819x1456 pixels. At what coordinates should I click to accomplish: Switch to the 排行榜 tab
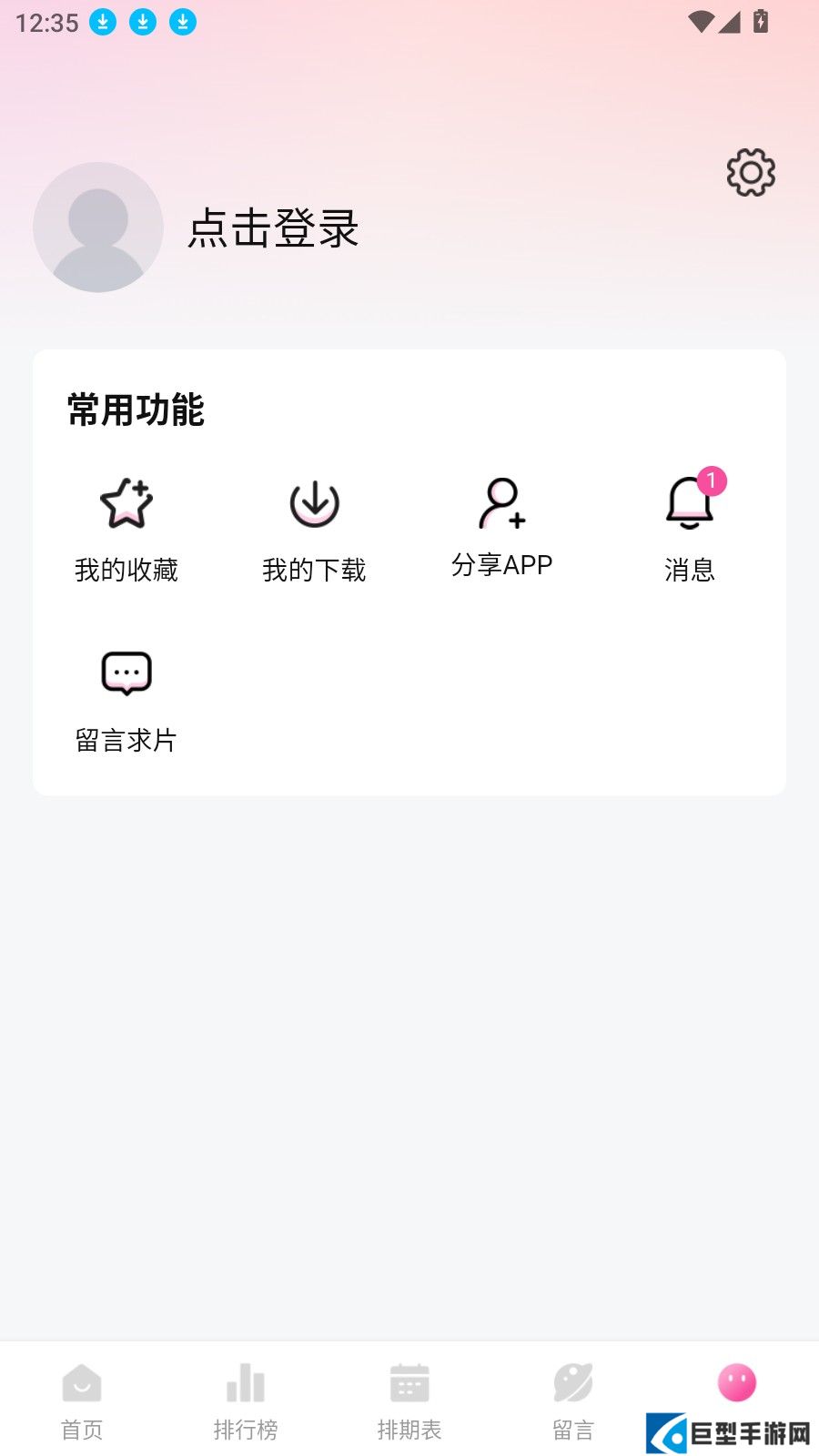click(x=246, y=1401)
